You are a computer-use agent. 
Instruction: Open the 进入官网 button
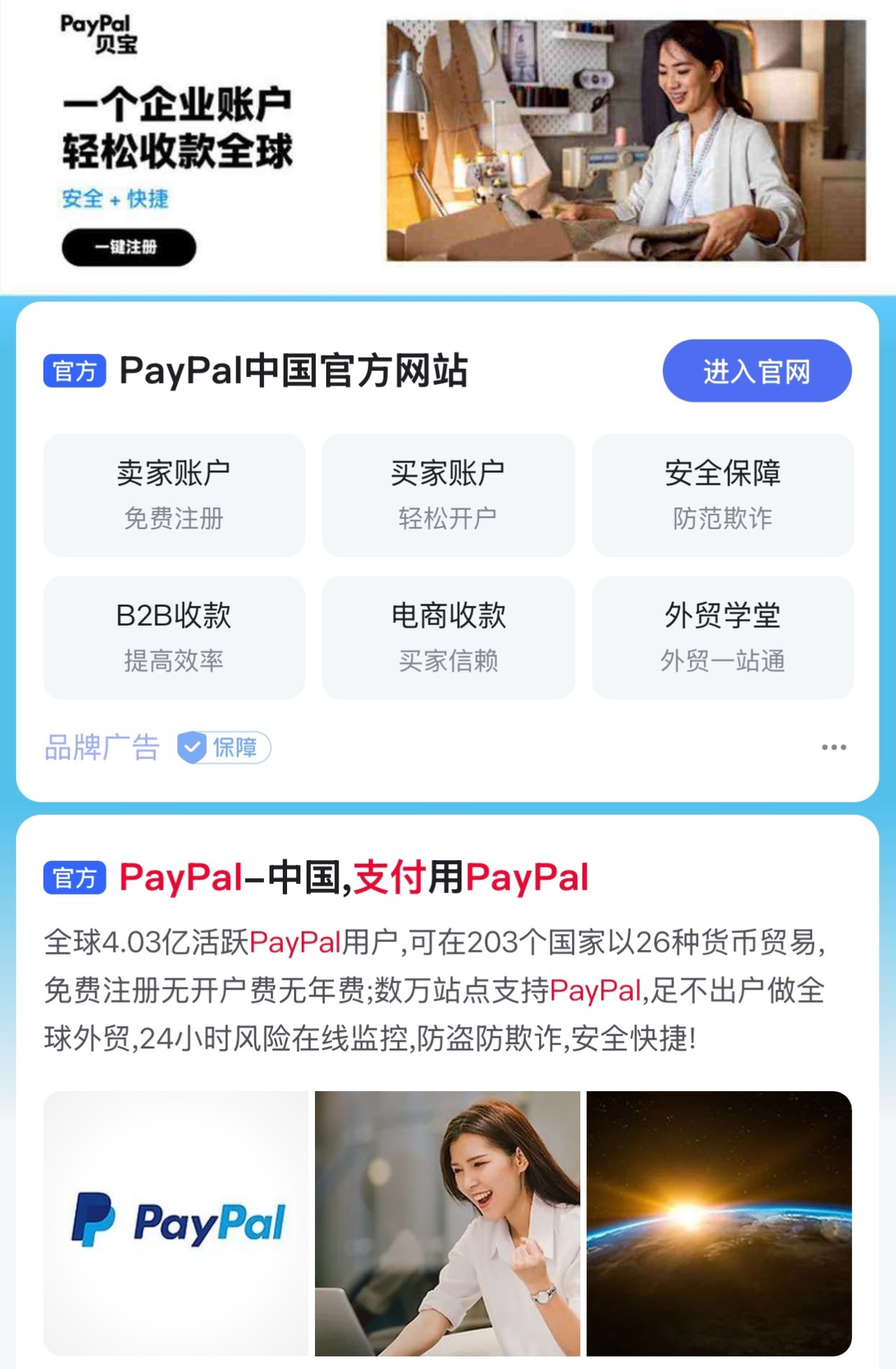[x=757, y=371]
